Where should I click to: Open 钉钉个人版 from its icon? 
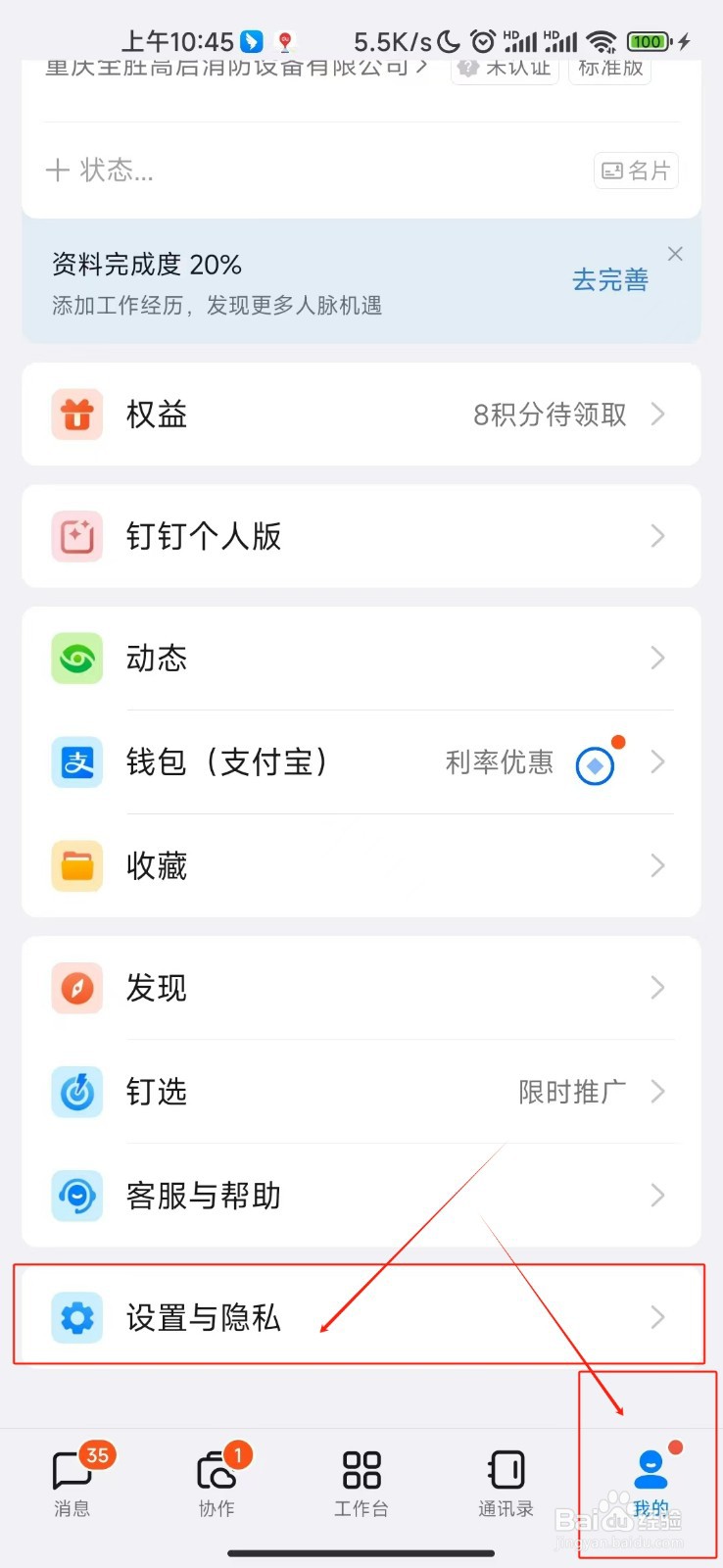click(76, 537)
